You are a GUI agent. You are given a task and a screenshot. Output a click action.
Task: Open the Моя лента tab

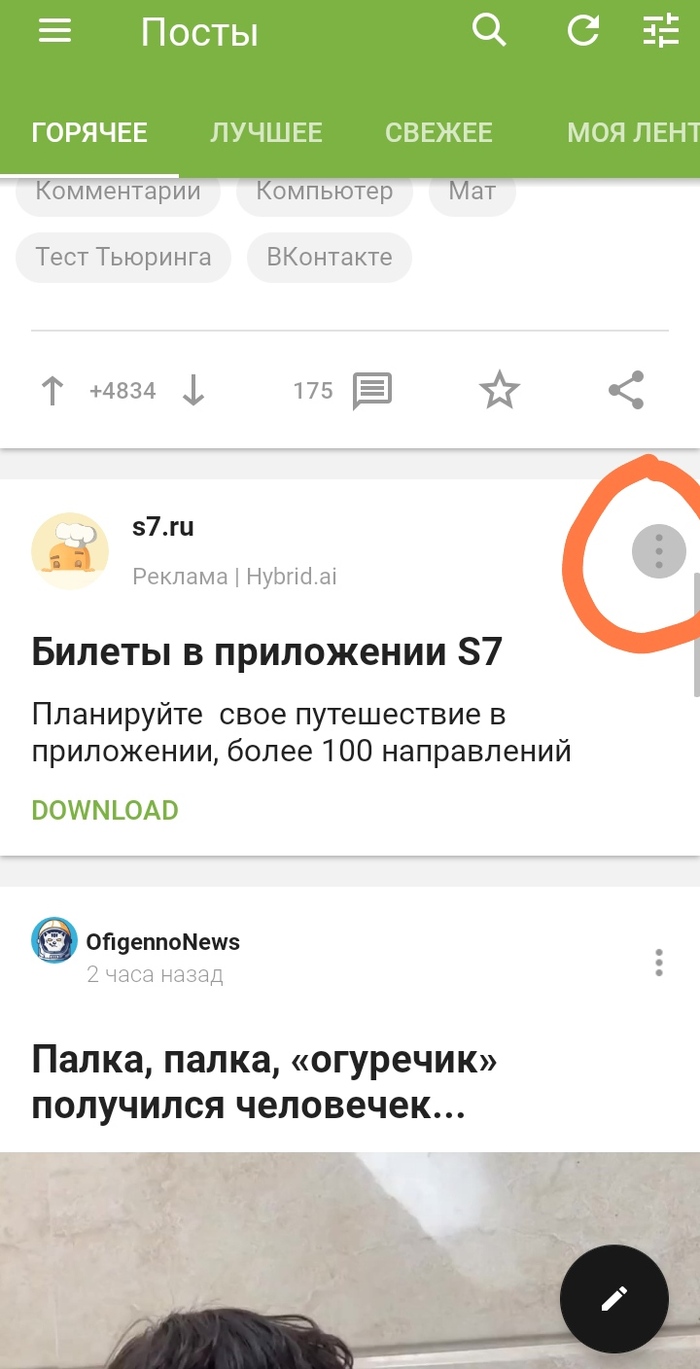(x=632, y=133)
